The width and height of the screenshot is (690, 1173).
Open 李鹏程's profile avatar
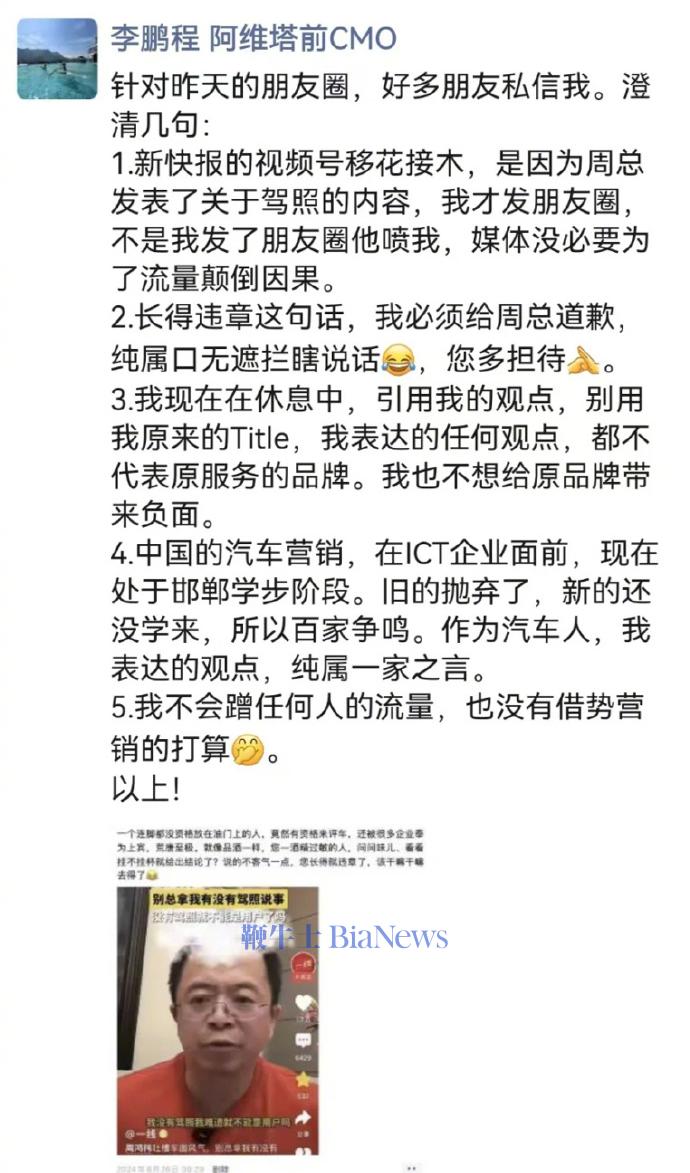pyautogui.click(x=57, y=60)
